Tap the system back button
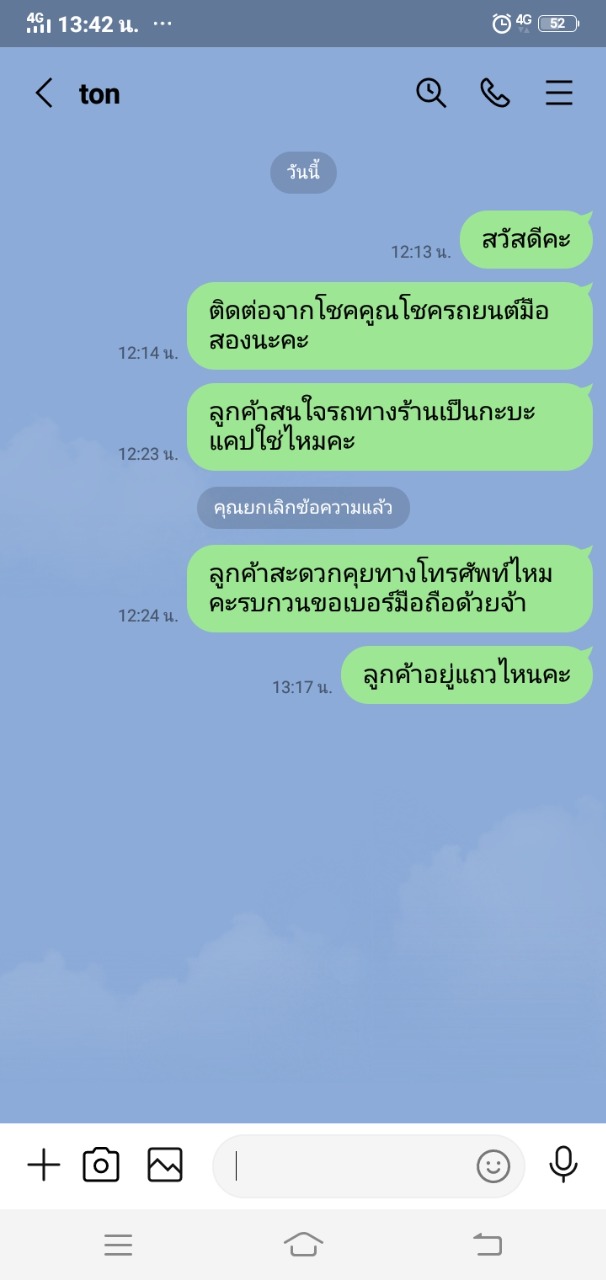606x1280 pixels. coord(487,1244)
